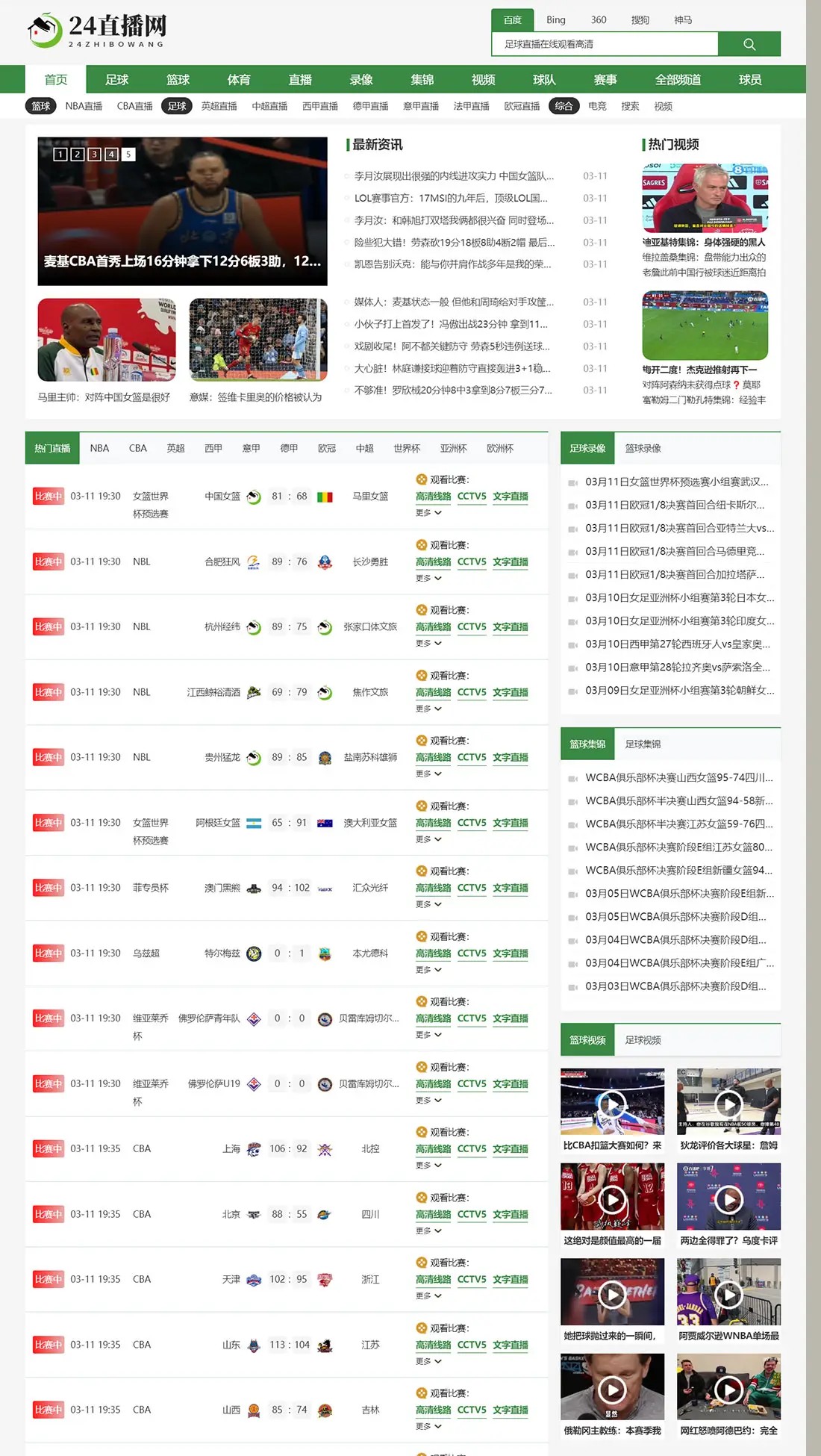Open 录像 in main navigation

[361, 80]
